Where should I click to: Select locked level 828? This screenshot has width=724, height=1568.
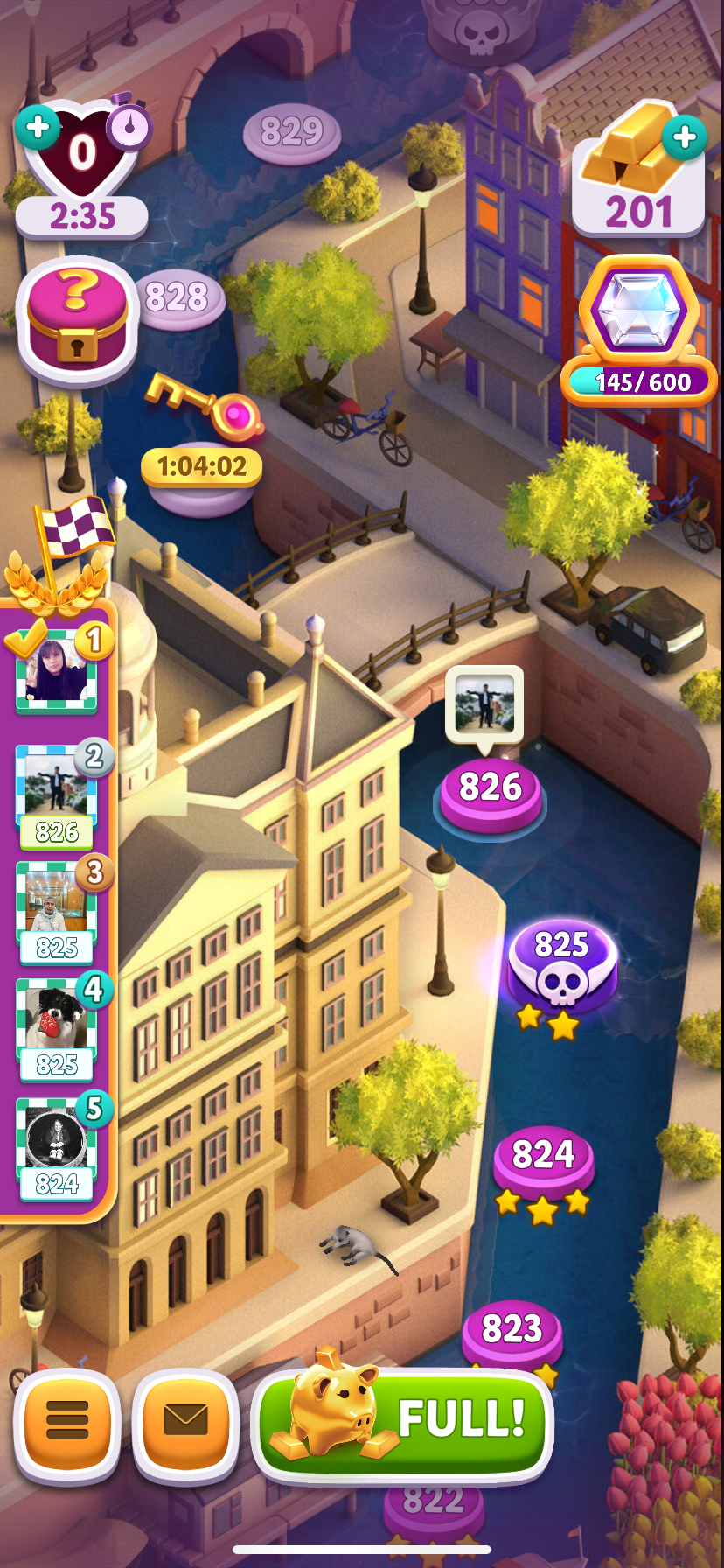click(x=178, y=298)
